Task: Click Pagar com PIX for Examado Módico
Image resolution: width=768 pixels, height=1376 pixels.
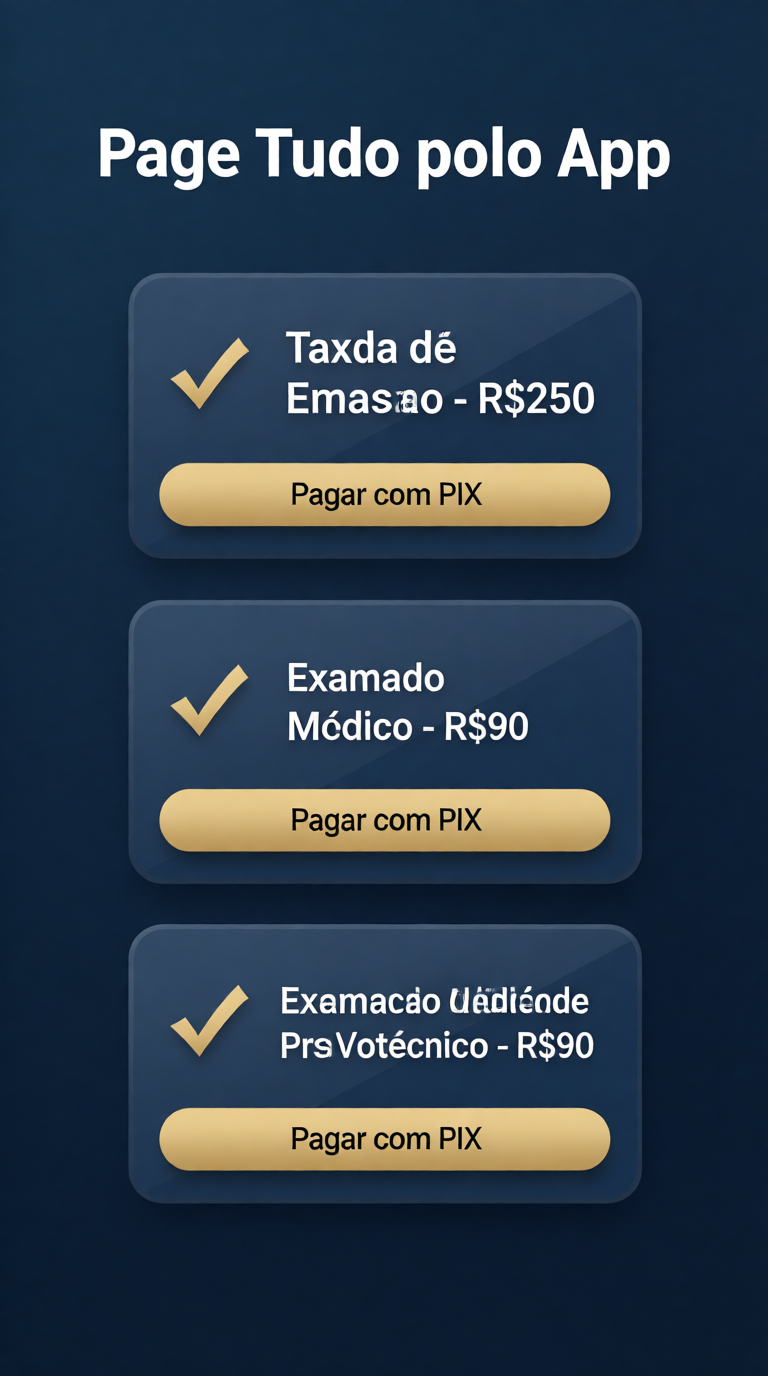Action: (384, 819)
